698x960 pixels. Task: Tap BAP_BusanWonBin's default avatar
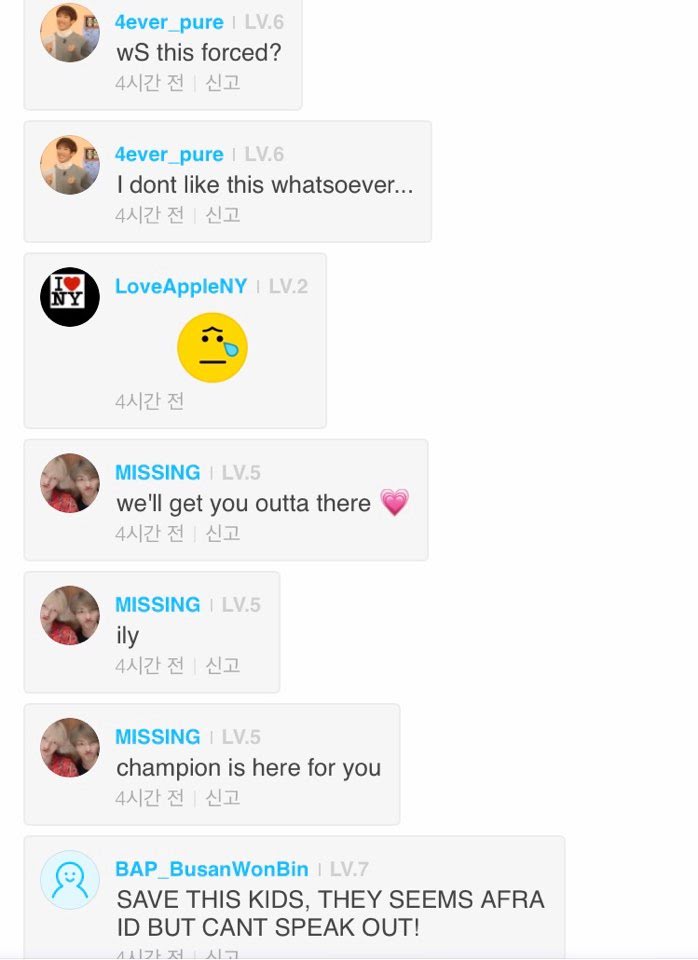point(70,880)
